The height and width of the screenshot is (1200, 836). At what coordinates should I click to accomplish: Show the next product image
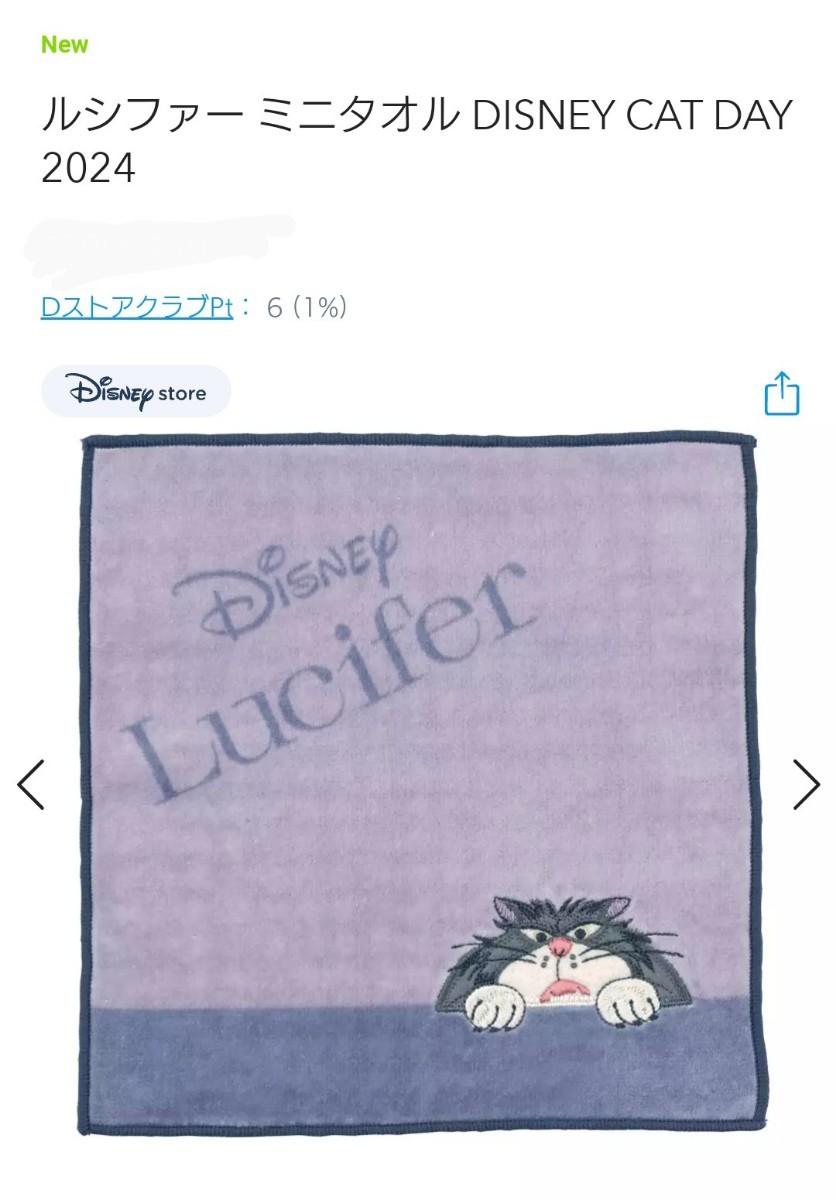point(805,784)
